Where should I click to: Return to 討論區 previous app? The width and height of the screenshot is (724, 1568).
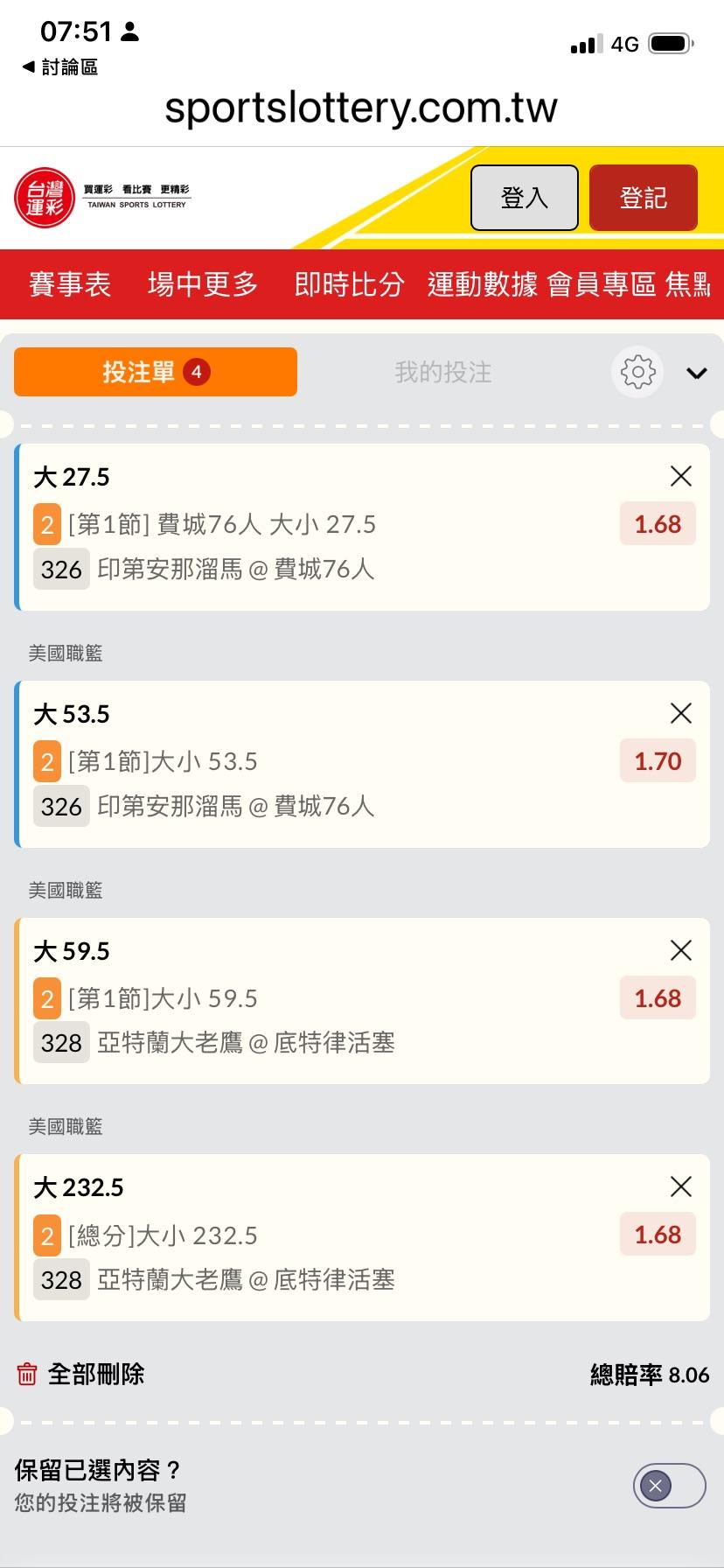pos(59,67)
